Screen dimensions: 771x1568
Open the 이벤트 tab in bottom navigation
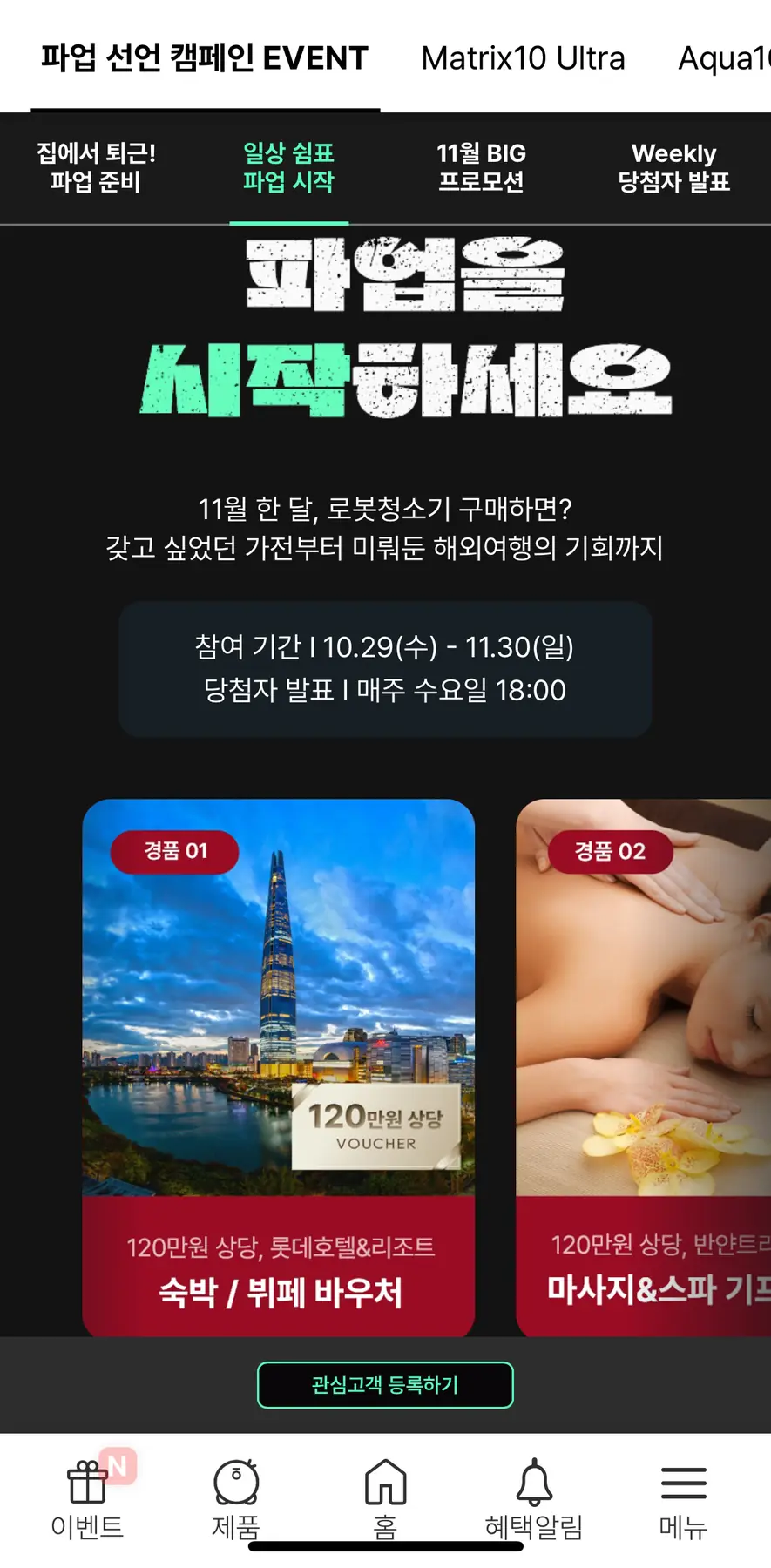pos(88,1498)
